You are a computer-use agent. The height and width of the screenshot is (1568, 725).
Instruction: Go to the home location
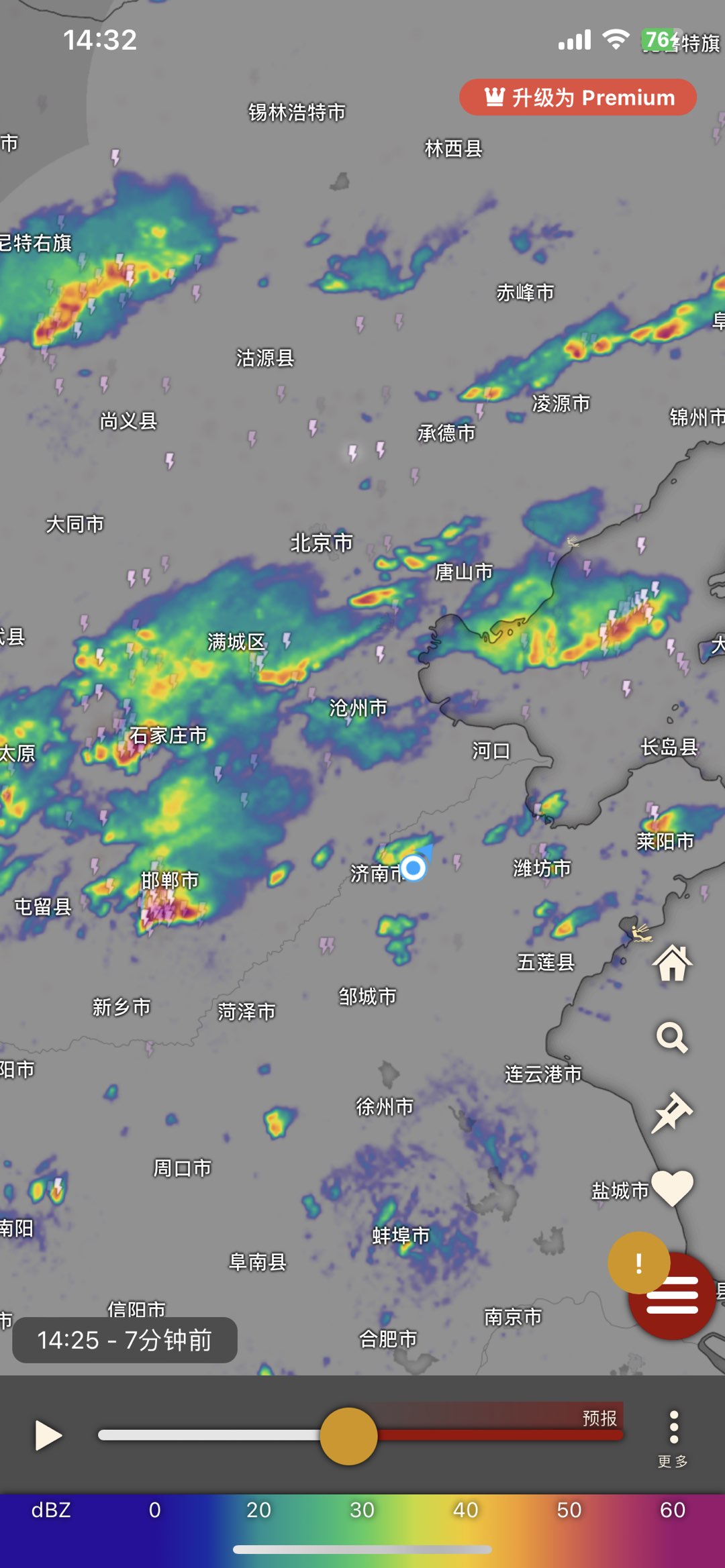(x=672, y=963)
